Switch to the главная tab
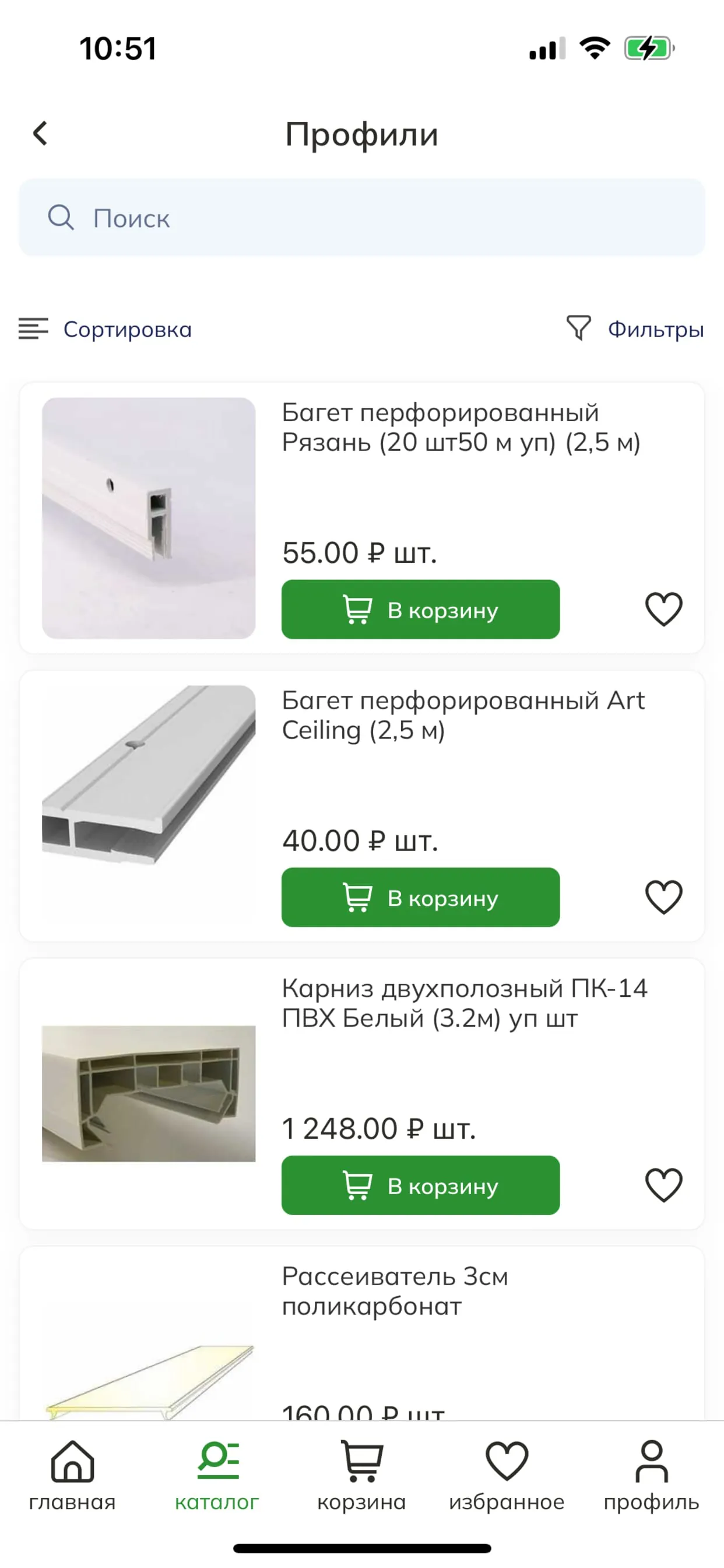Viewport: 724px width, 1568px height. click(72, 1475)
